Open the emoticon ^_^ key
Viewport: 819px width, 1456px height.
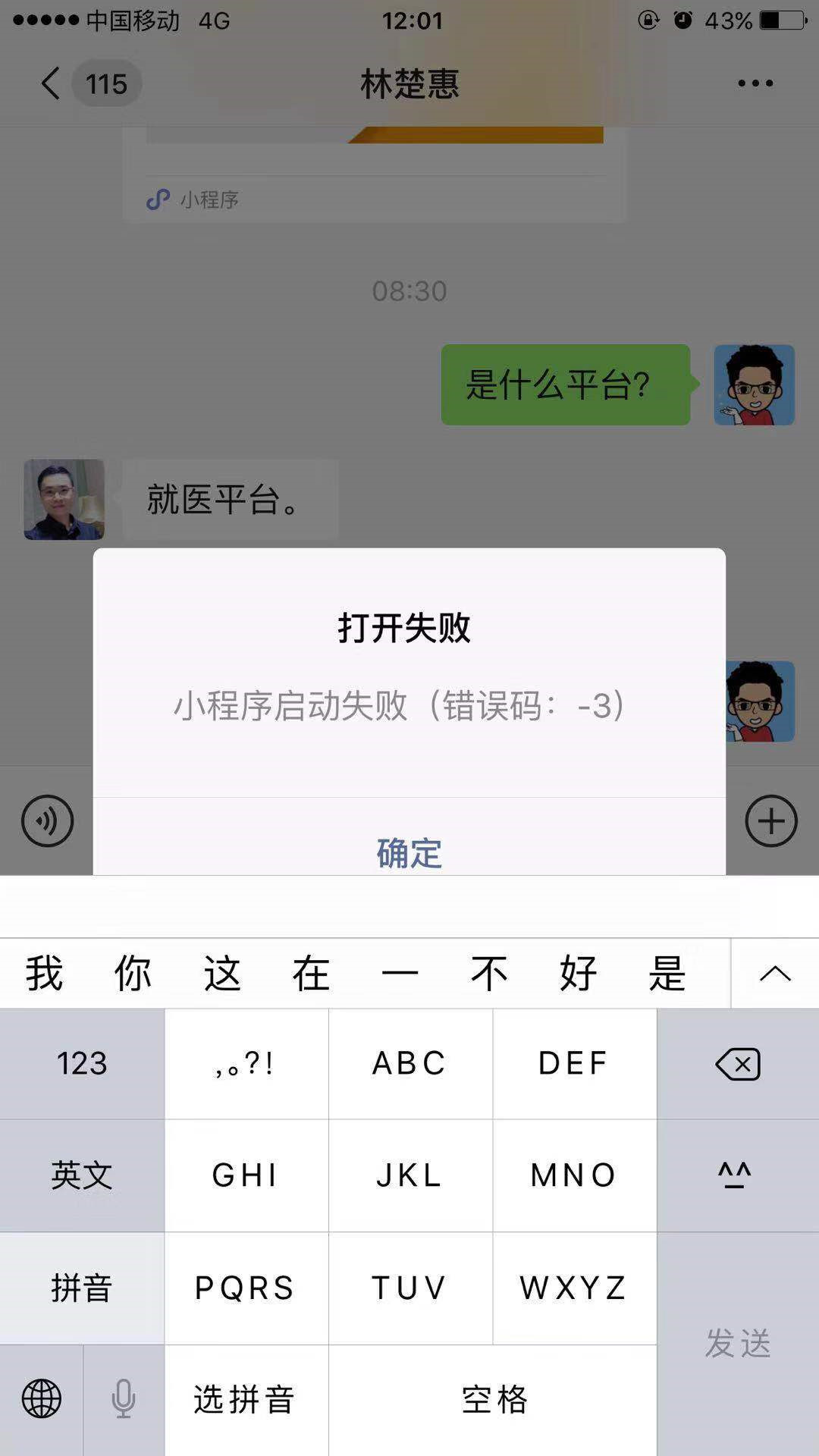pyautogui.click(x=736, y=1175)
